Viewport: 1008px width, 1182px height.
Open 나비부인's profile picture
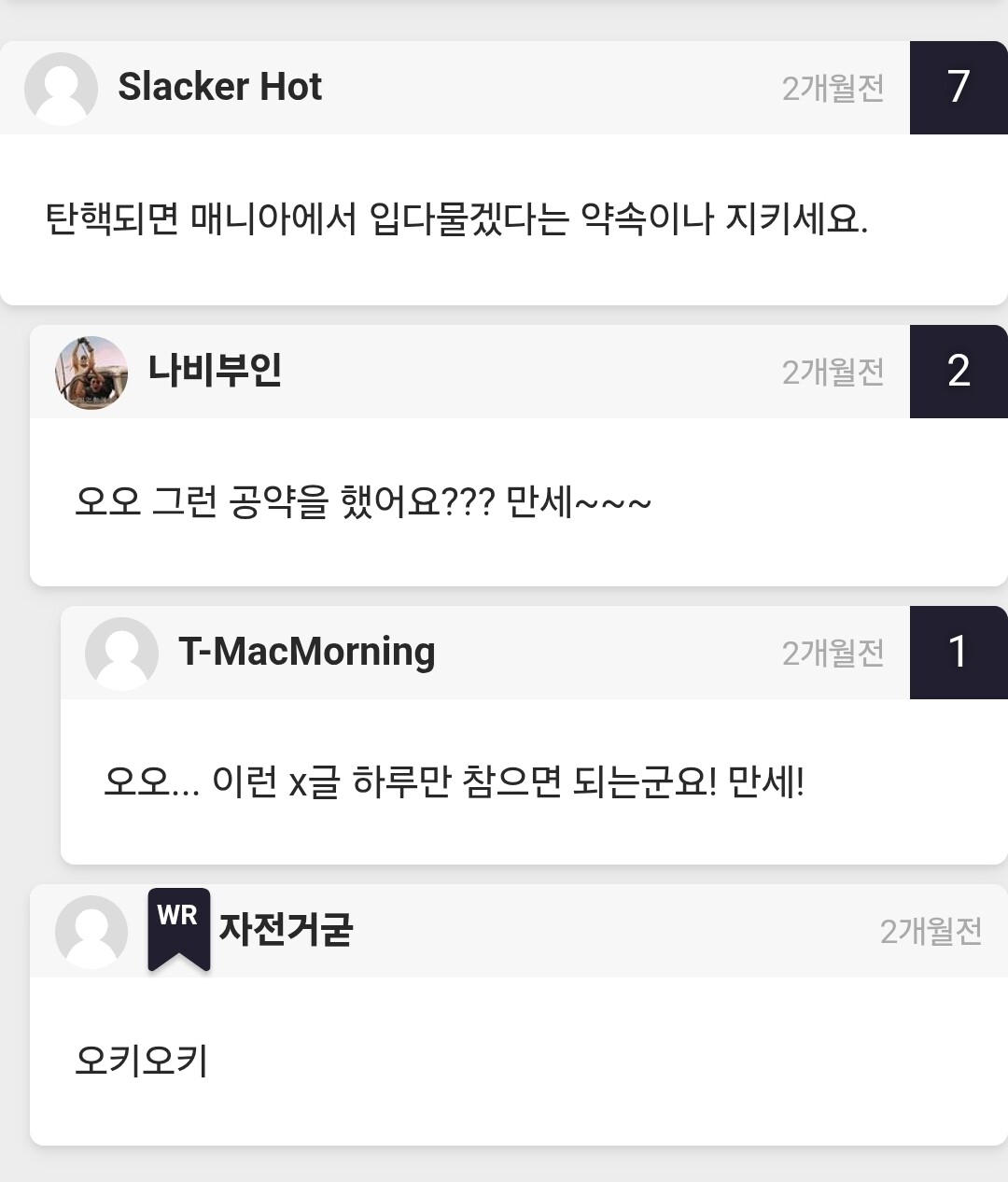(x=91, y=373)
